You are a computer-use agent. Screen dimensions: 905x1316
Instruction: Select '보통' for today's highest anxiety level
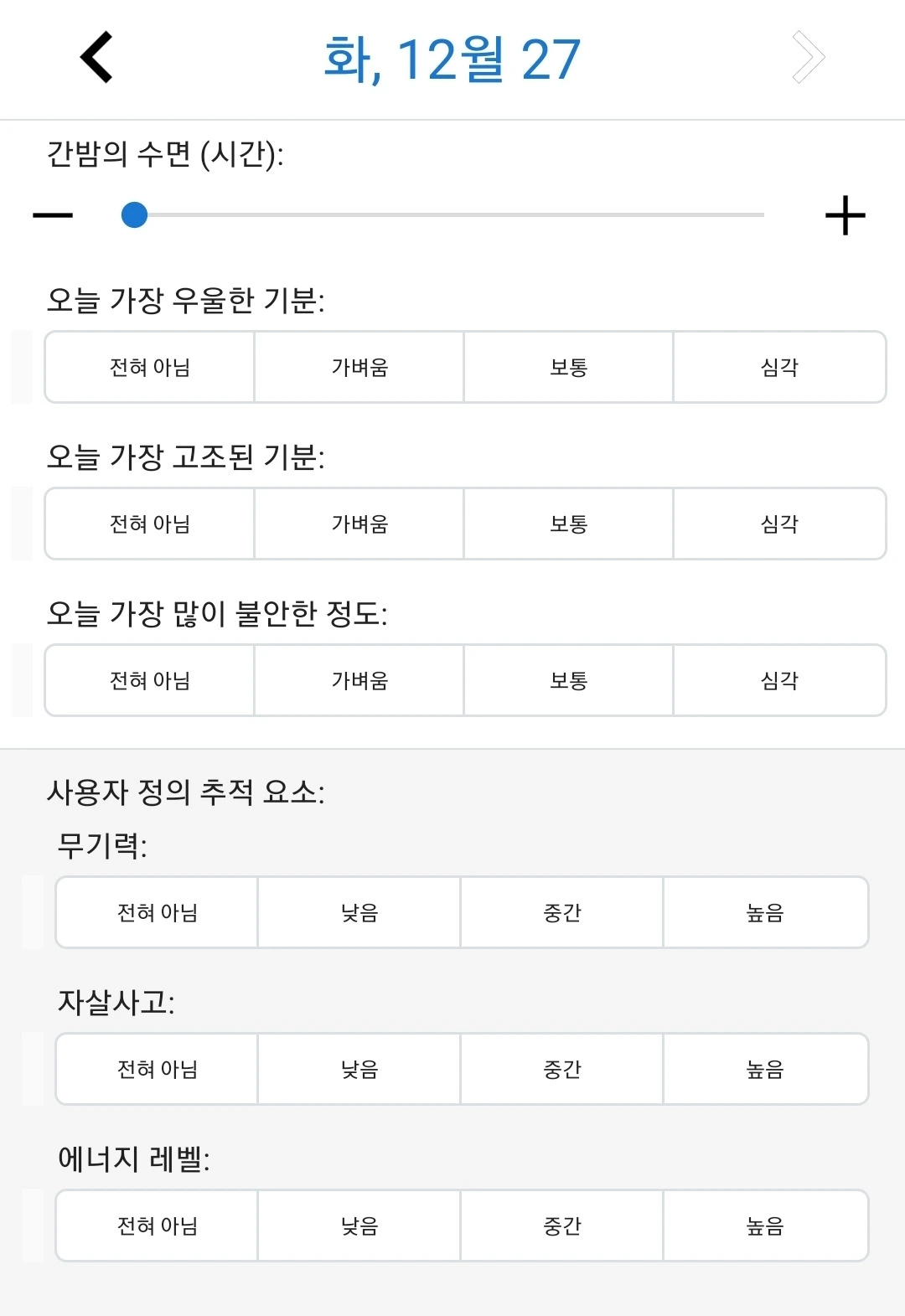(569, 680)
